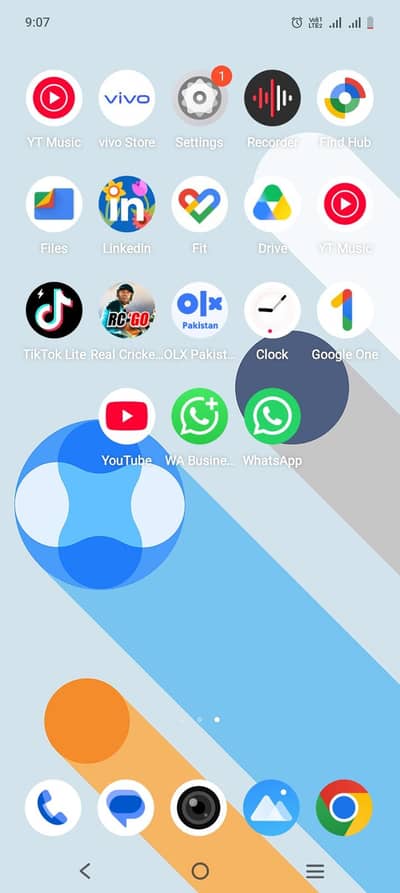This screenshot has width=400, height=893.
Task: Open the Camera from the dock
Action: (198, 808)
